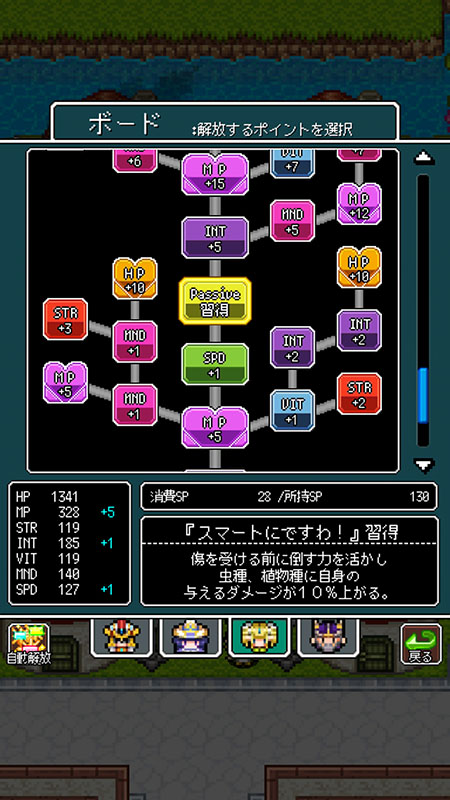Tap the green SPD +1 node
The height and width of the screenshot is (800, 450).
(x=215, y=364)
